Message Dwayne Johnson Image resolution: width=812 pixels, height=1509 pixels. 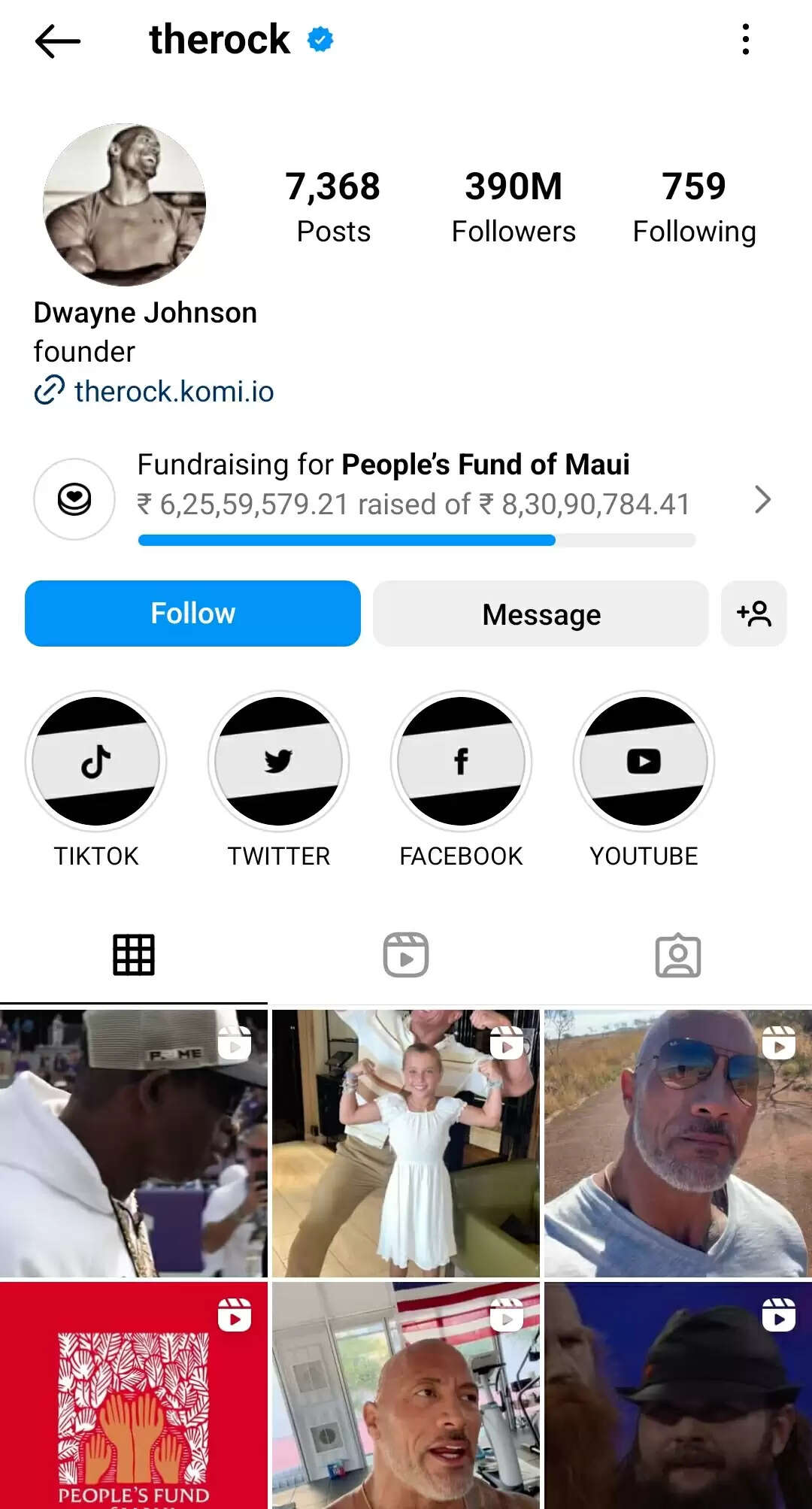tap(541, 614)
